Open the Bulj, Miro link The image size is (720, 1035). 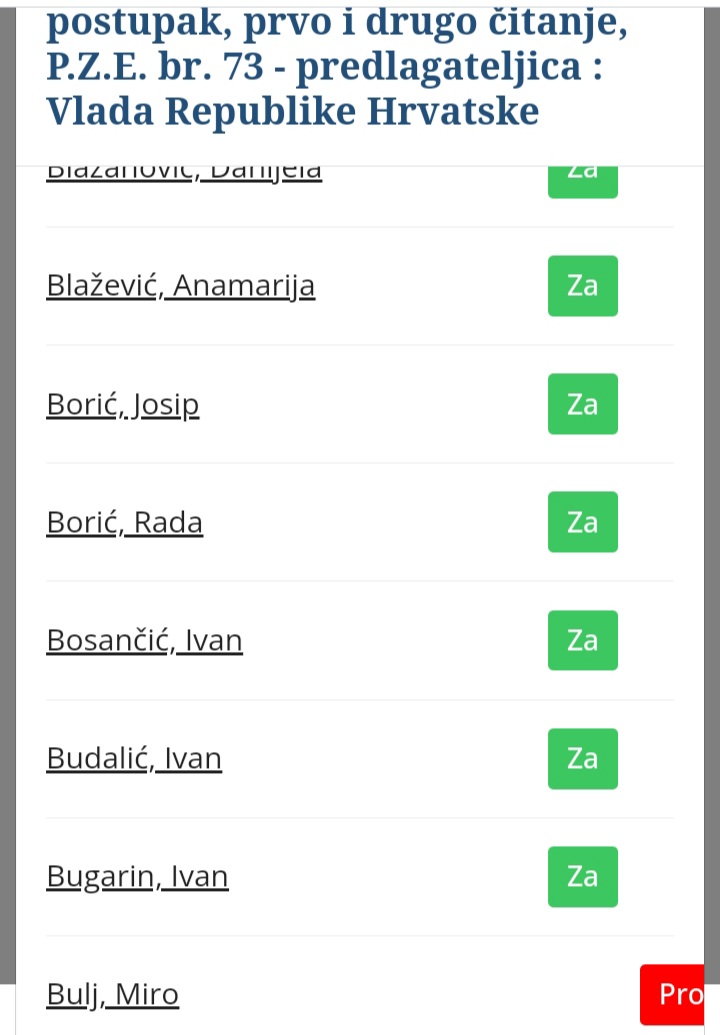click(112, 994)
